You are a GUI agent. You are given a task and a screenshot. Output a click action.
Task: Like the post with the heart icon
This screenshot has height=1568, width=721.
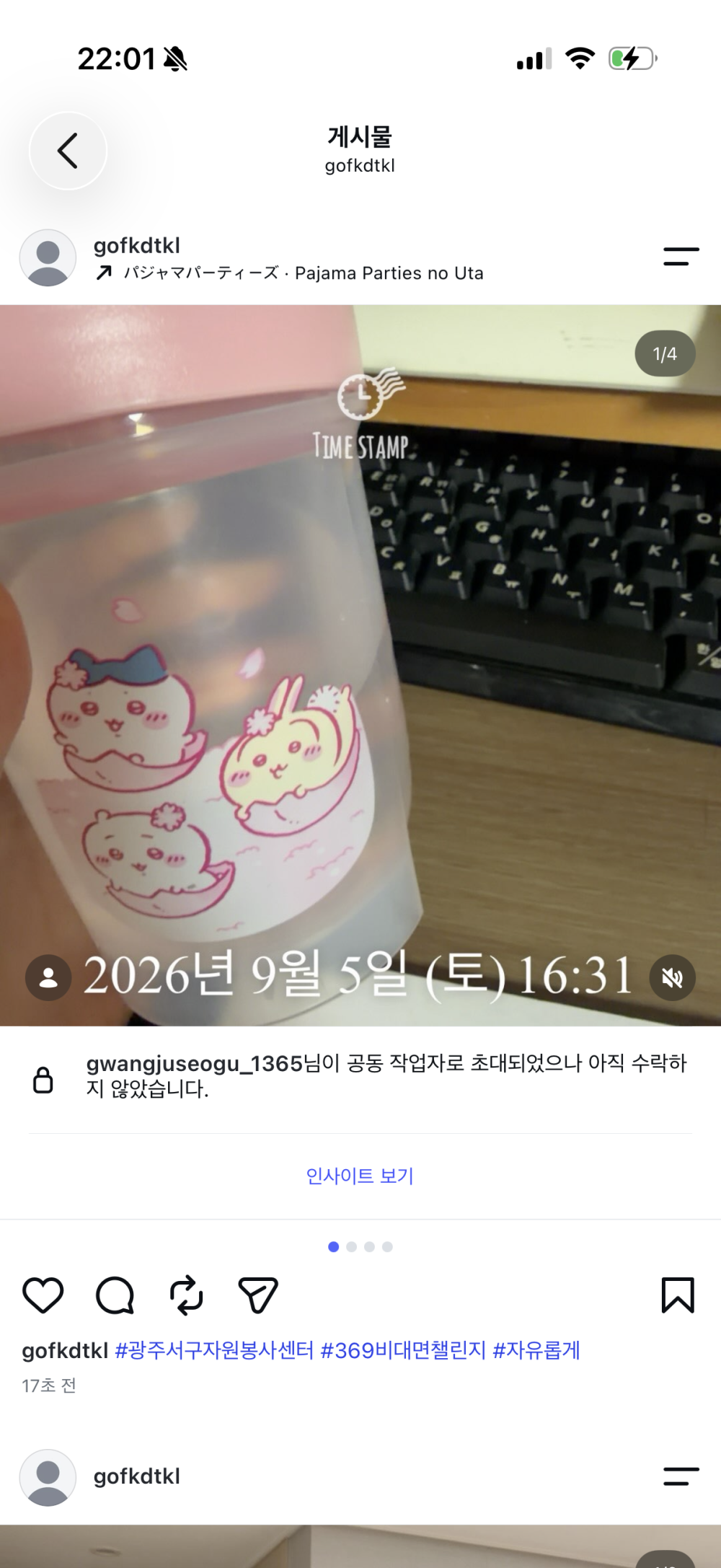tap(43, 1295)
